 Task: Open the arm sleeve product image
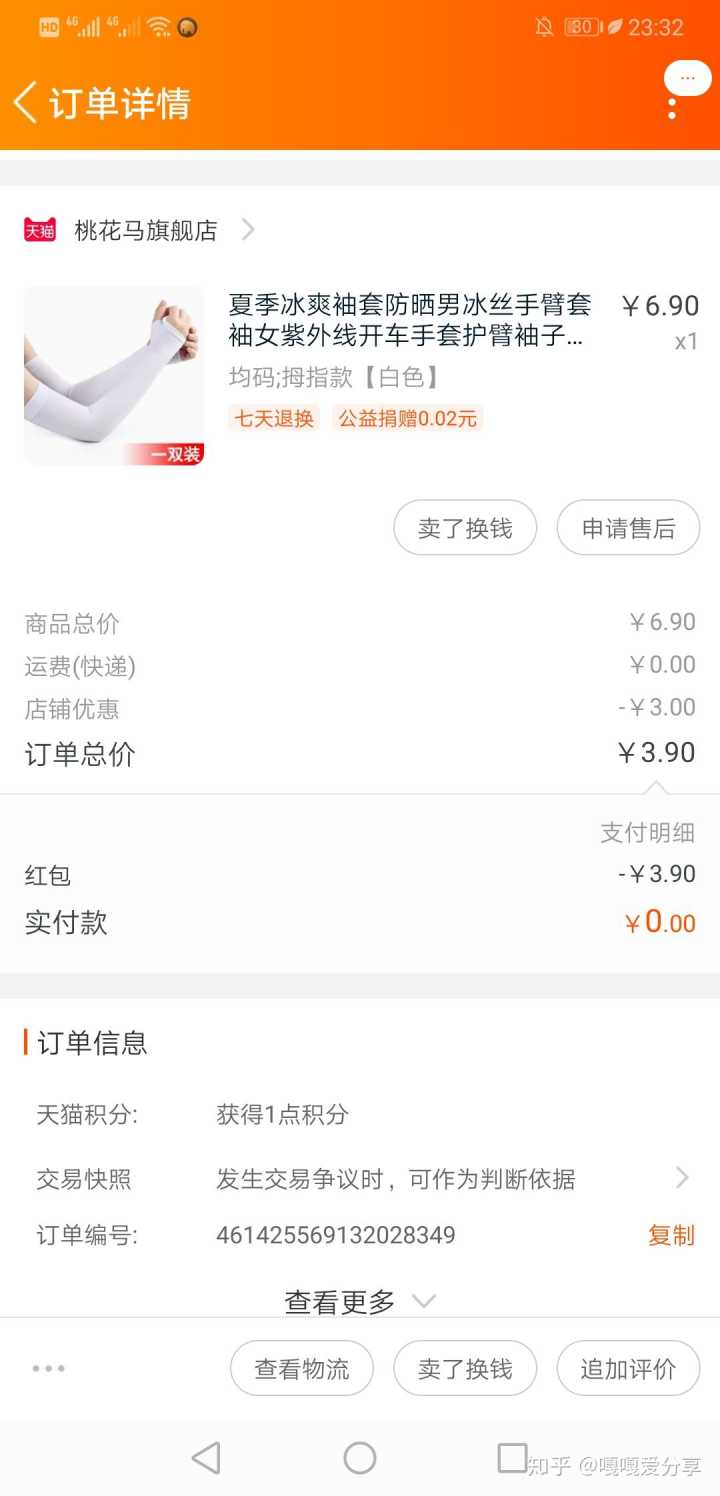coord(113,376)
